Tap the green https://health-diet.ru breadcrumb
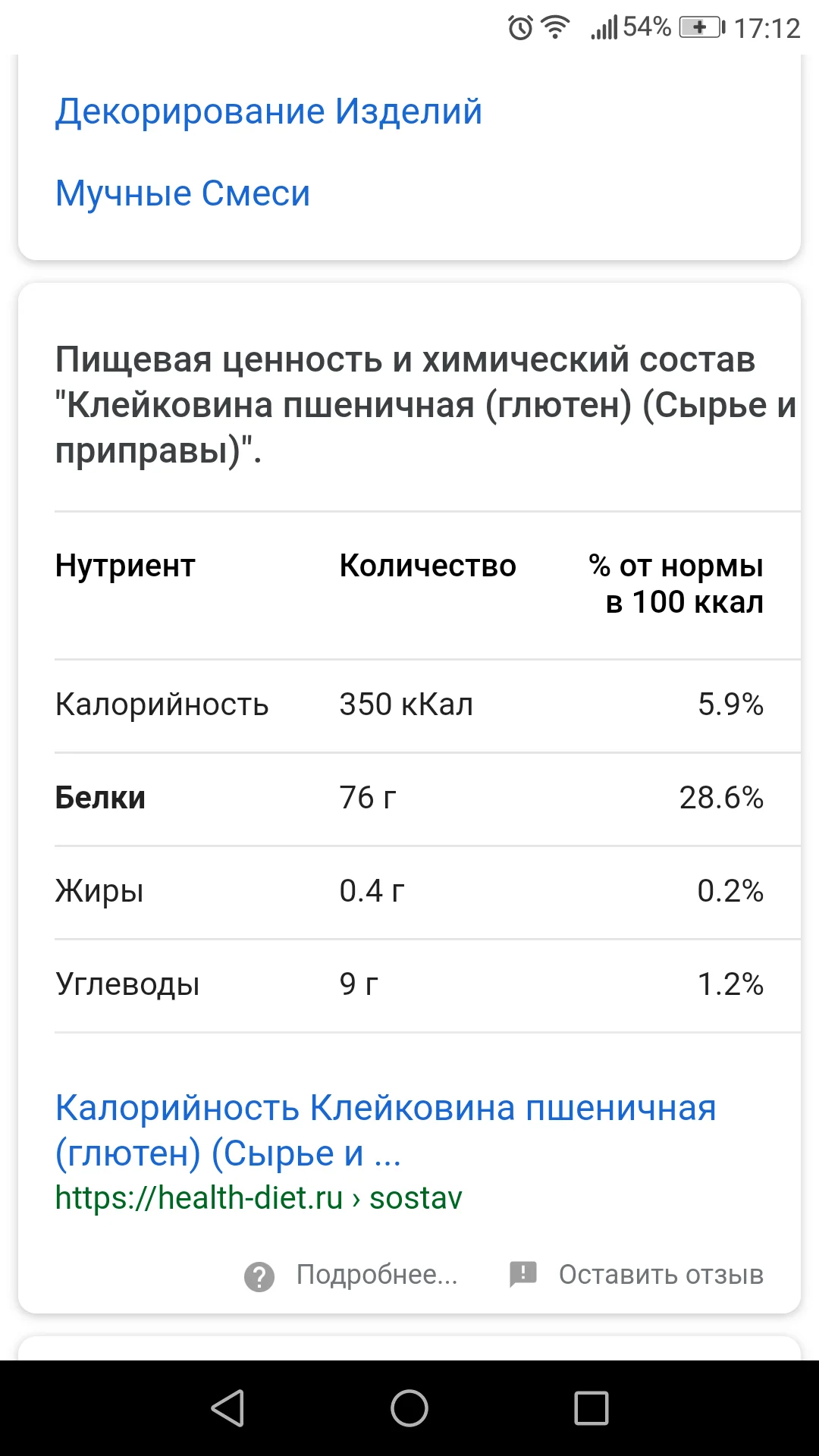Screen dimensions: 819x1456 point(259,1197)
